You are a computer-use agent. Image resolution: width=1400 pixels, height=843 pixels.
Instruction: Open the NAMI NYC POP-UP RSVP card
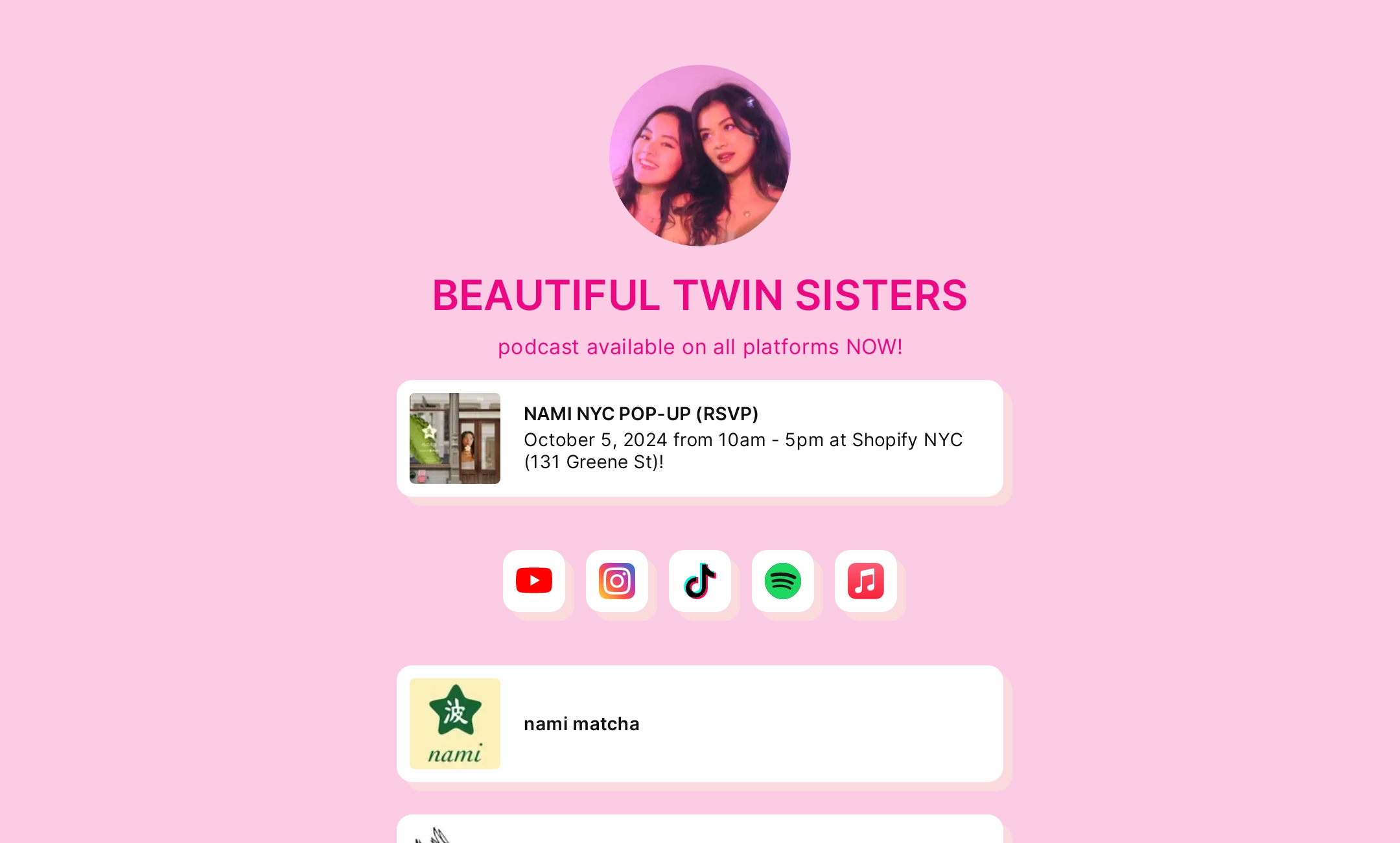(700, 438)
